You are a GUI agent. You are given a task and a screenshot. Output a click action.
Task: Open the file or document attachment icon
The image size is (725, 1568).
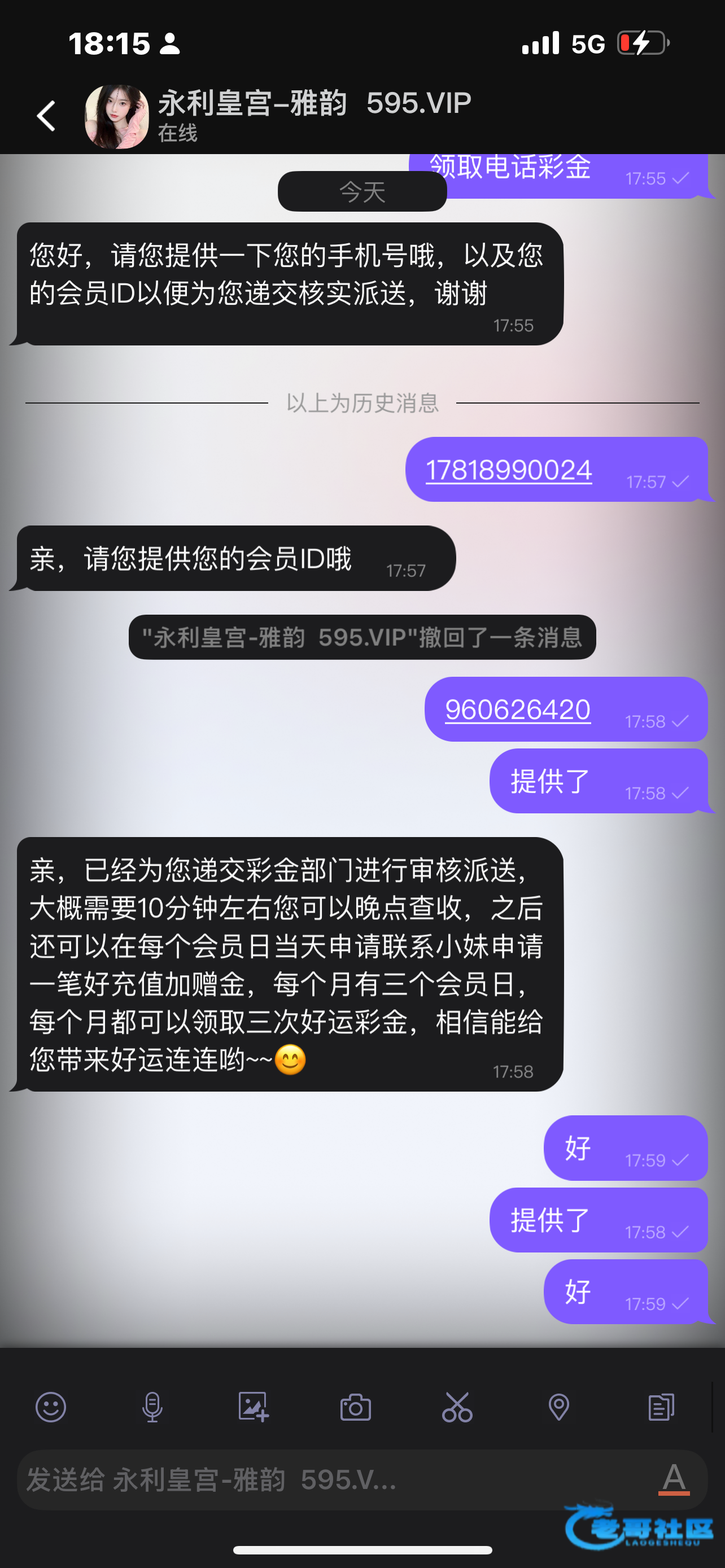click(661, 1407)
